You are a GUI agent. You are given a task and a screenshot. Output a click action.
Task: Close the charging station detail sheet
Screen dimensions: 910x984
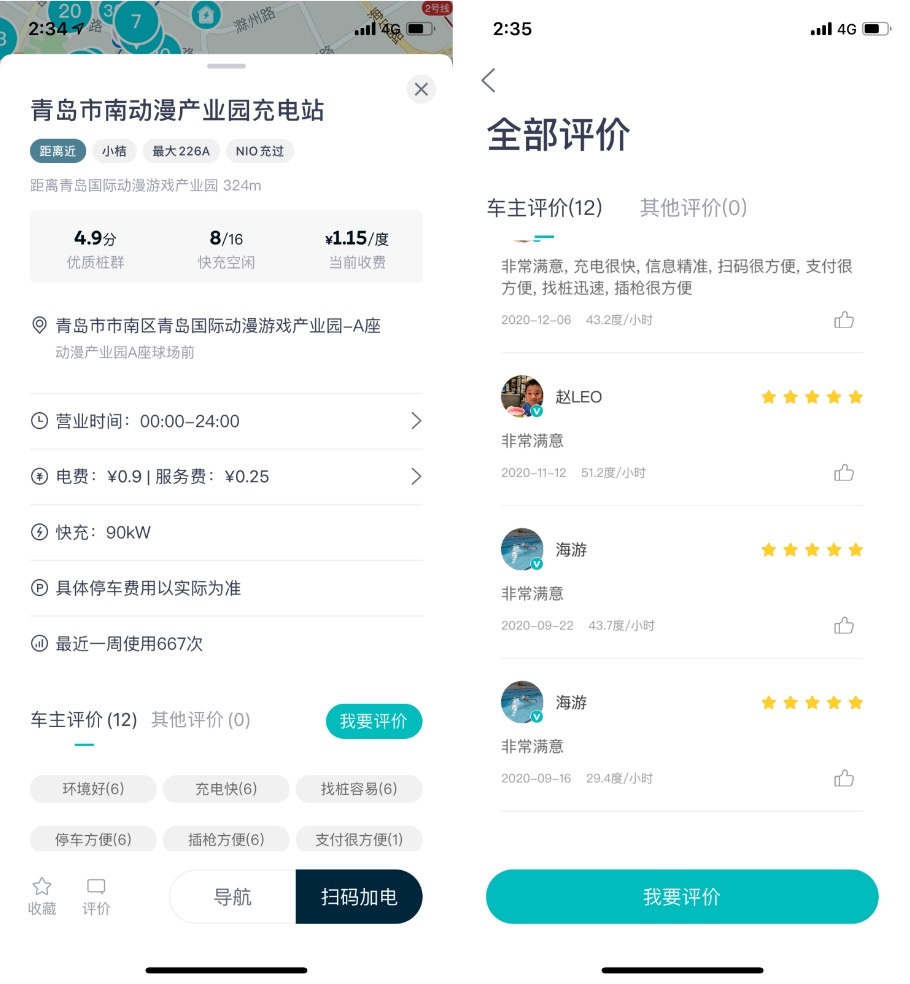click(x=421, y=89)
